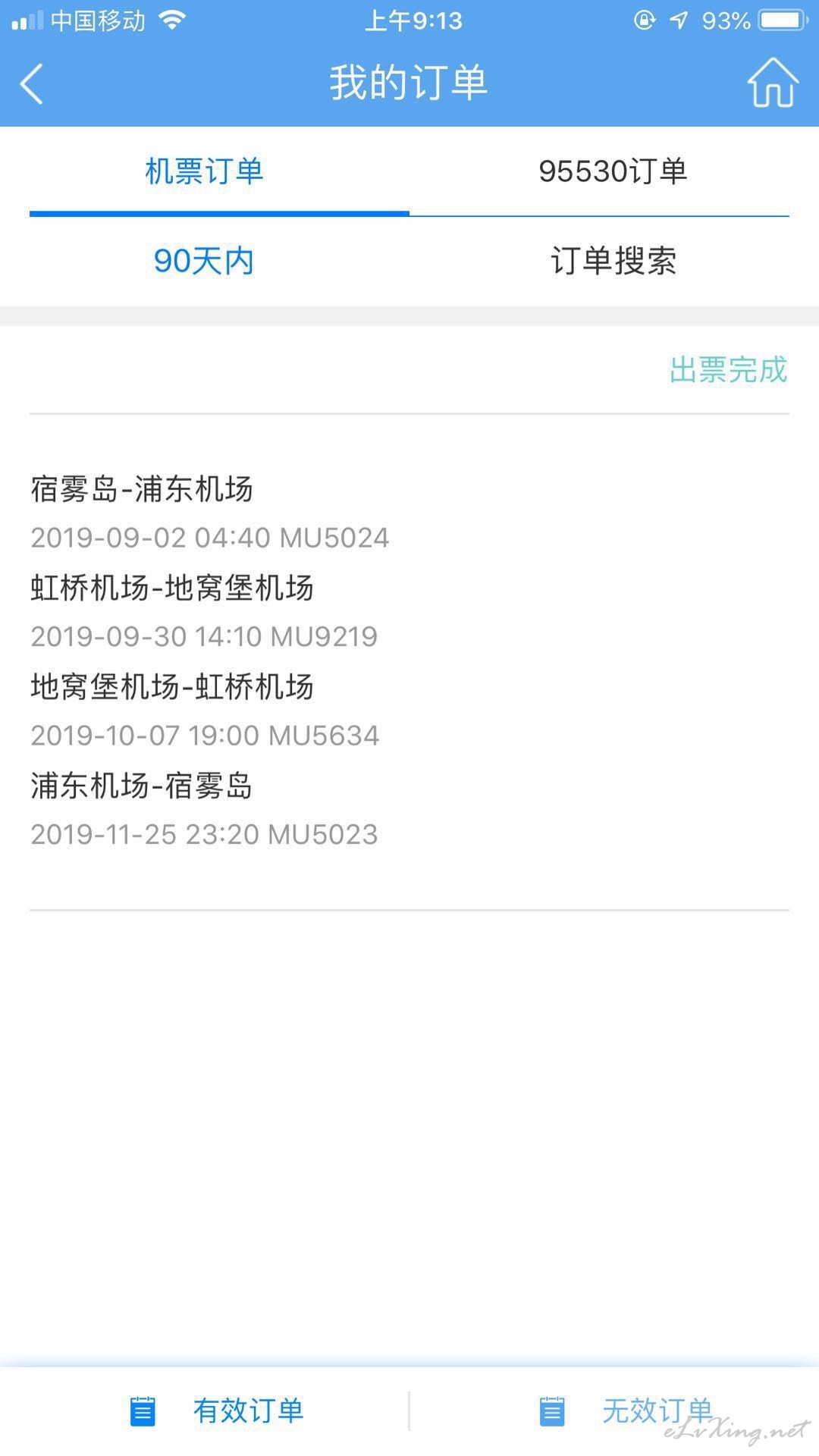The width and height of the screenshot is (819, 1456).
Task: Switch to the 机票订单 tab
Action: point(204,171)
